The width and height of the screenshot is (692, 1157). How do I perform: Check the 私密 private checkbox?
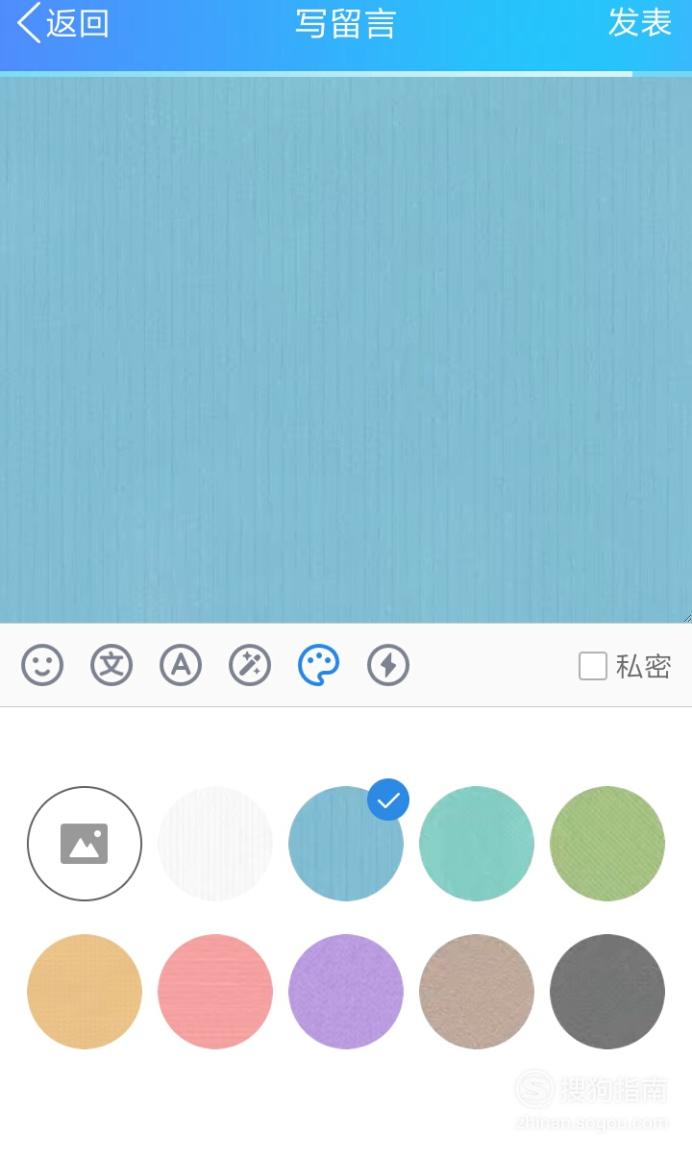(x=592, y=666)
